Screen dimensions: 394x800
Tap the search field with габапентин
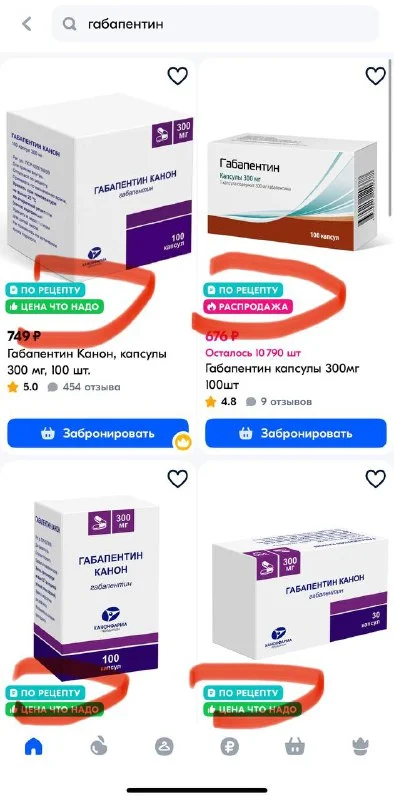(x=215, y=24)
